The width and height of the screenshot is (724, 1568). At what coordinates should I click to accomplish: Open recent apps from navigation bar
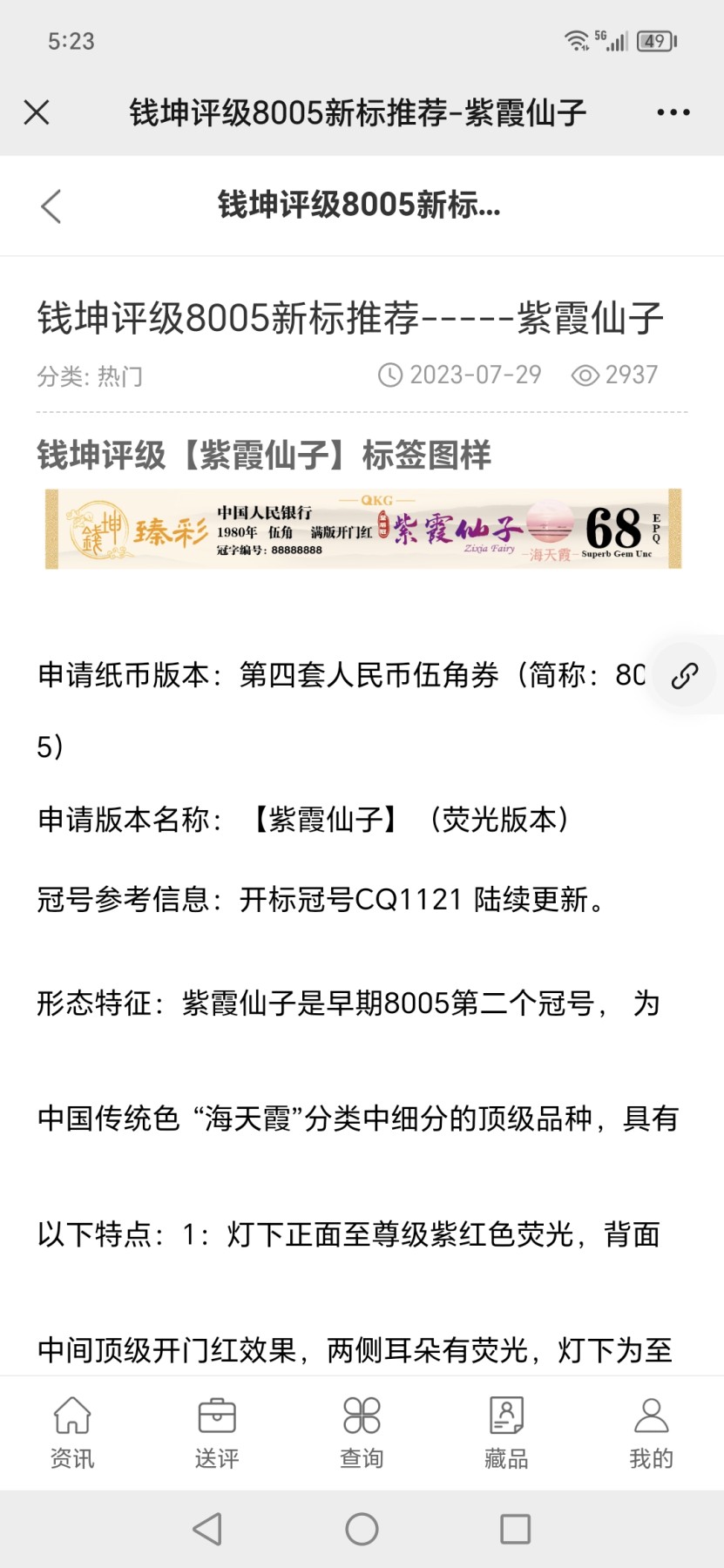tap(515, 1529)
